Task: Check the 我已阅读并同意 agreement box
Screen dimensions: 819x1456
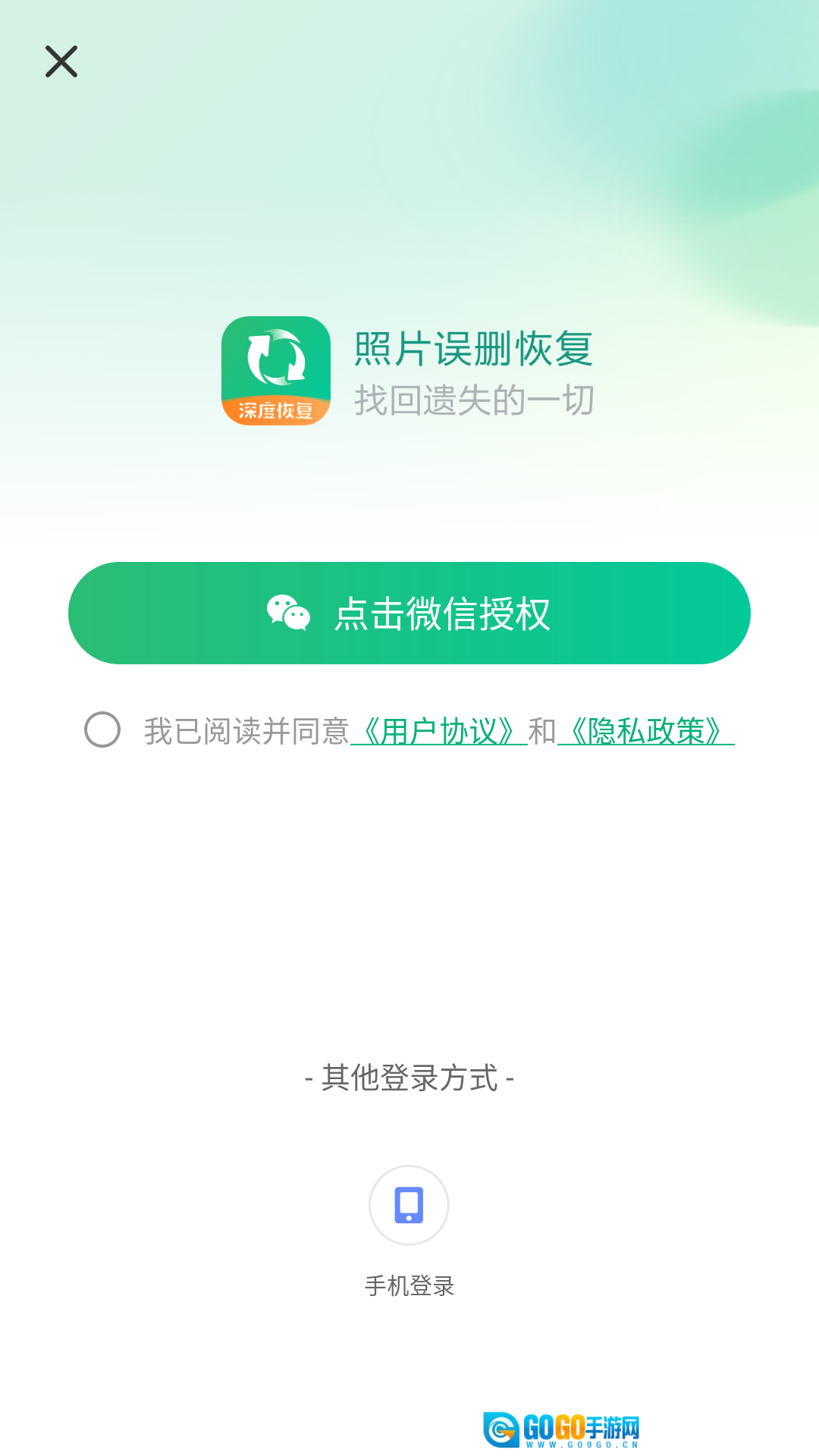Action: [102, 730]
